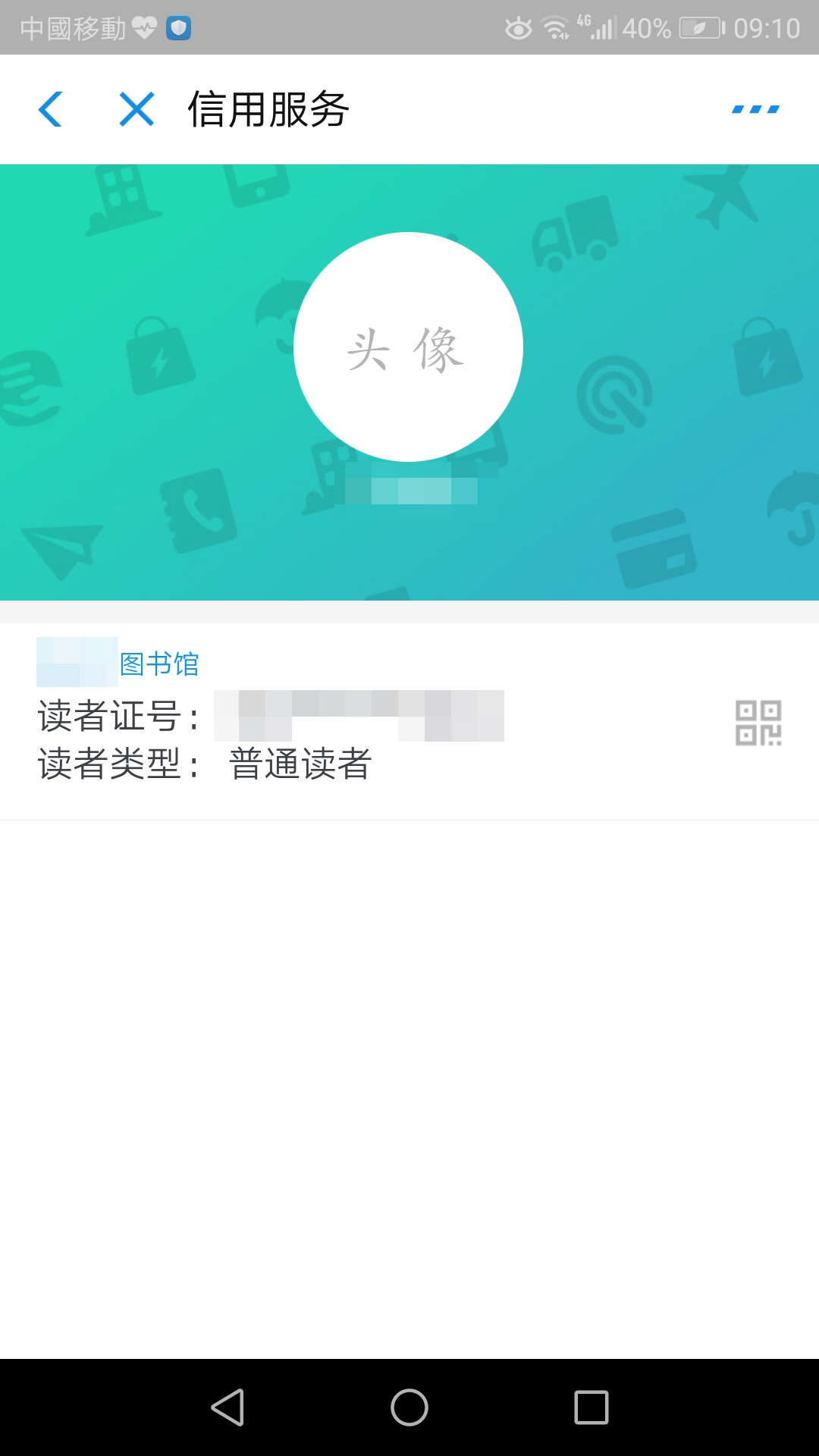Tap the 头像 avatar circle
819x1456 pixels.
pos(408,347)
